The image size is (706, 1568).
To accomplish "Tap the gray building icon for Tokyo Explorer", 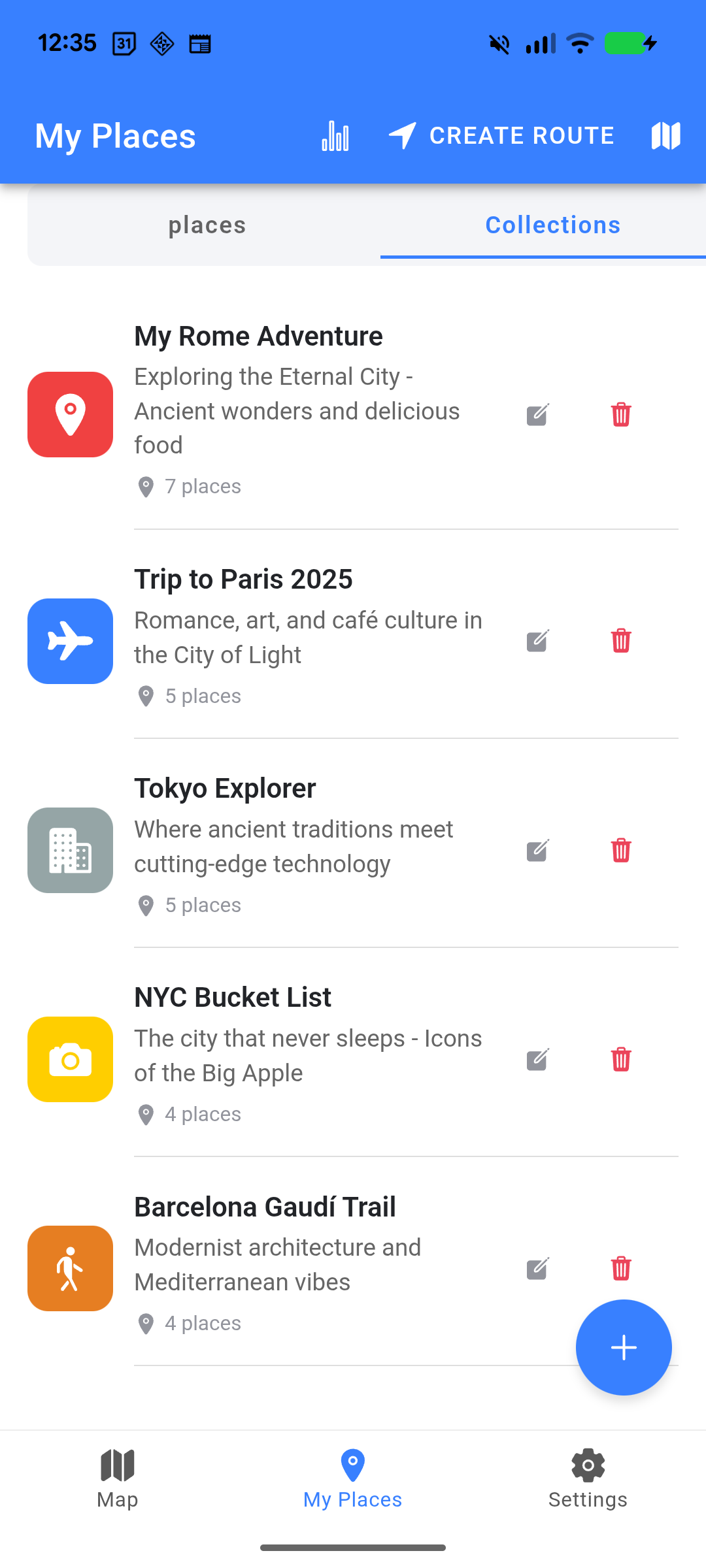I will point(70,850).
